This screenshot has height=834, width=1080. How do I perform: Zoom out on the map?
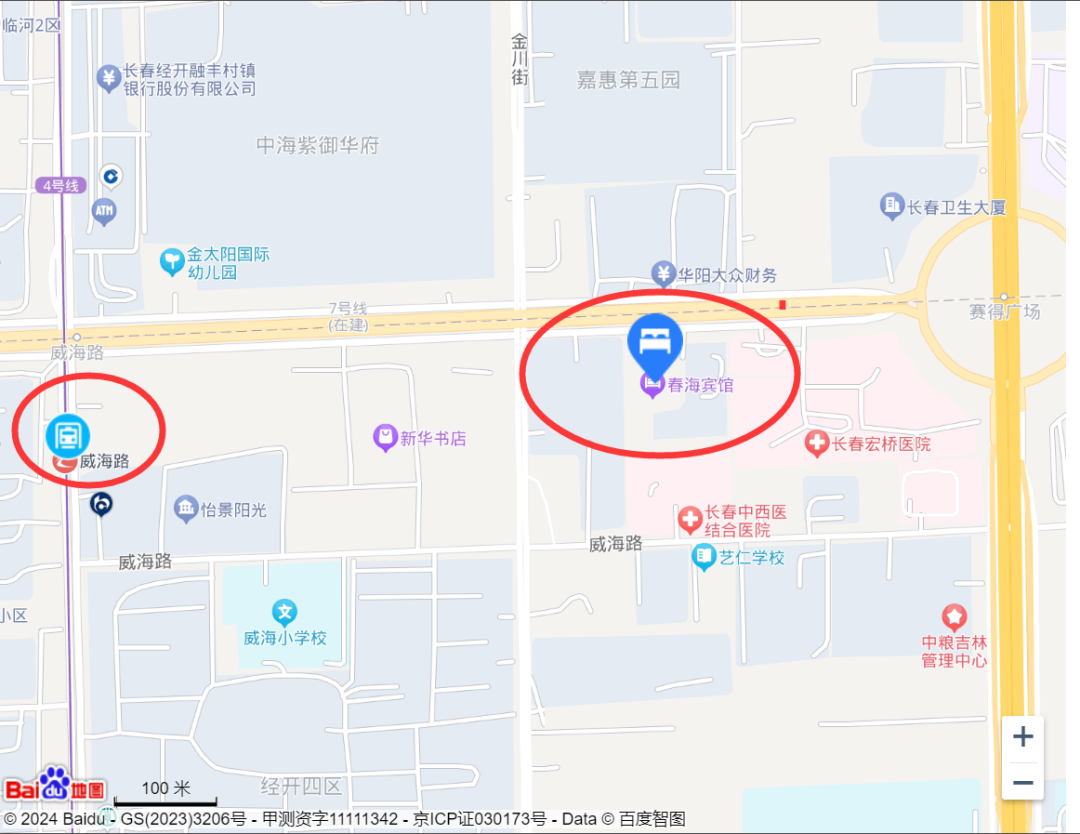(x=1022, y=781)
